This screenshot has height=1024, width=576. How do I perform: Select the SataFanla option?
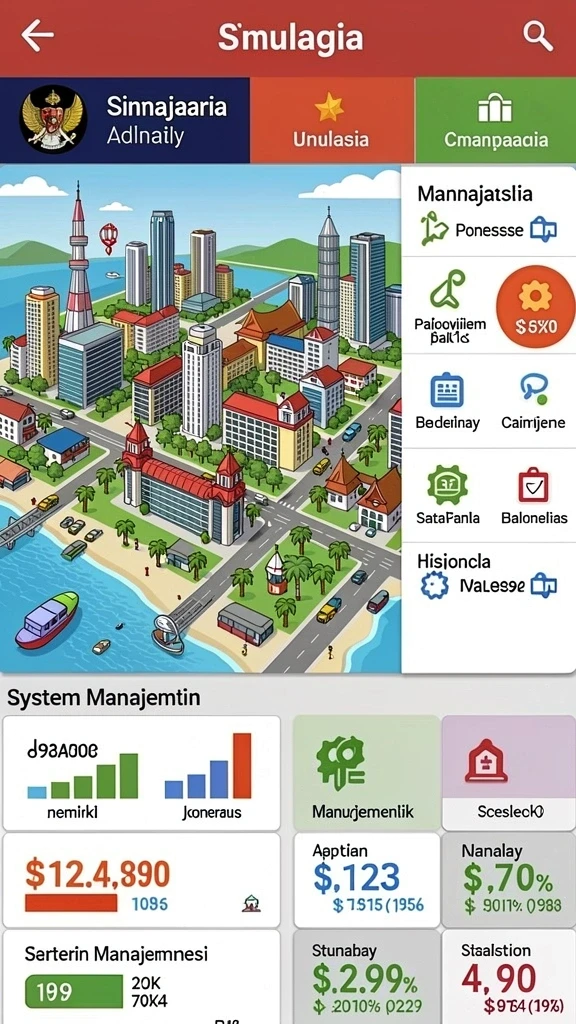pos(447,496)
